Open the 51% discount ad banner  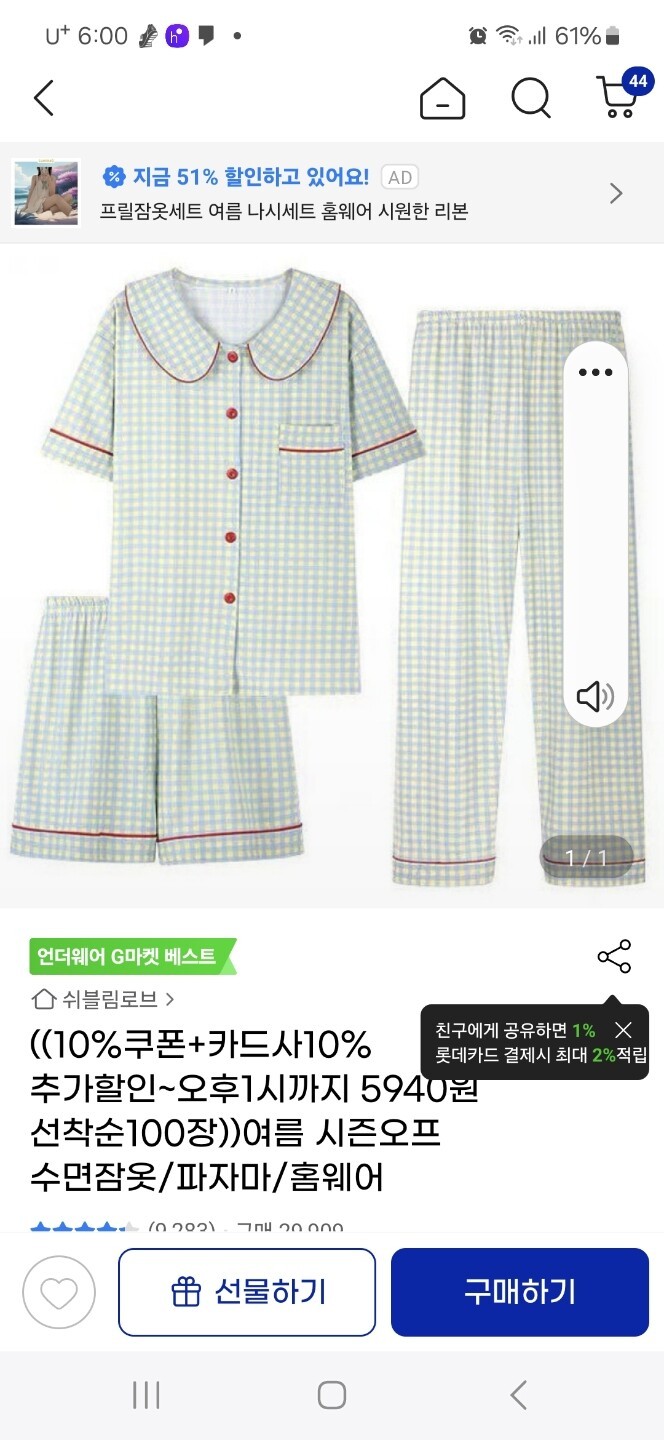(332, 193)
